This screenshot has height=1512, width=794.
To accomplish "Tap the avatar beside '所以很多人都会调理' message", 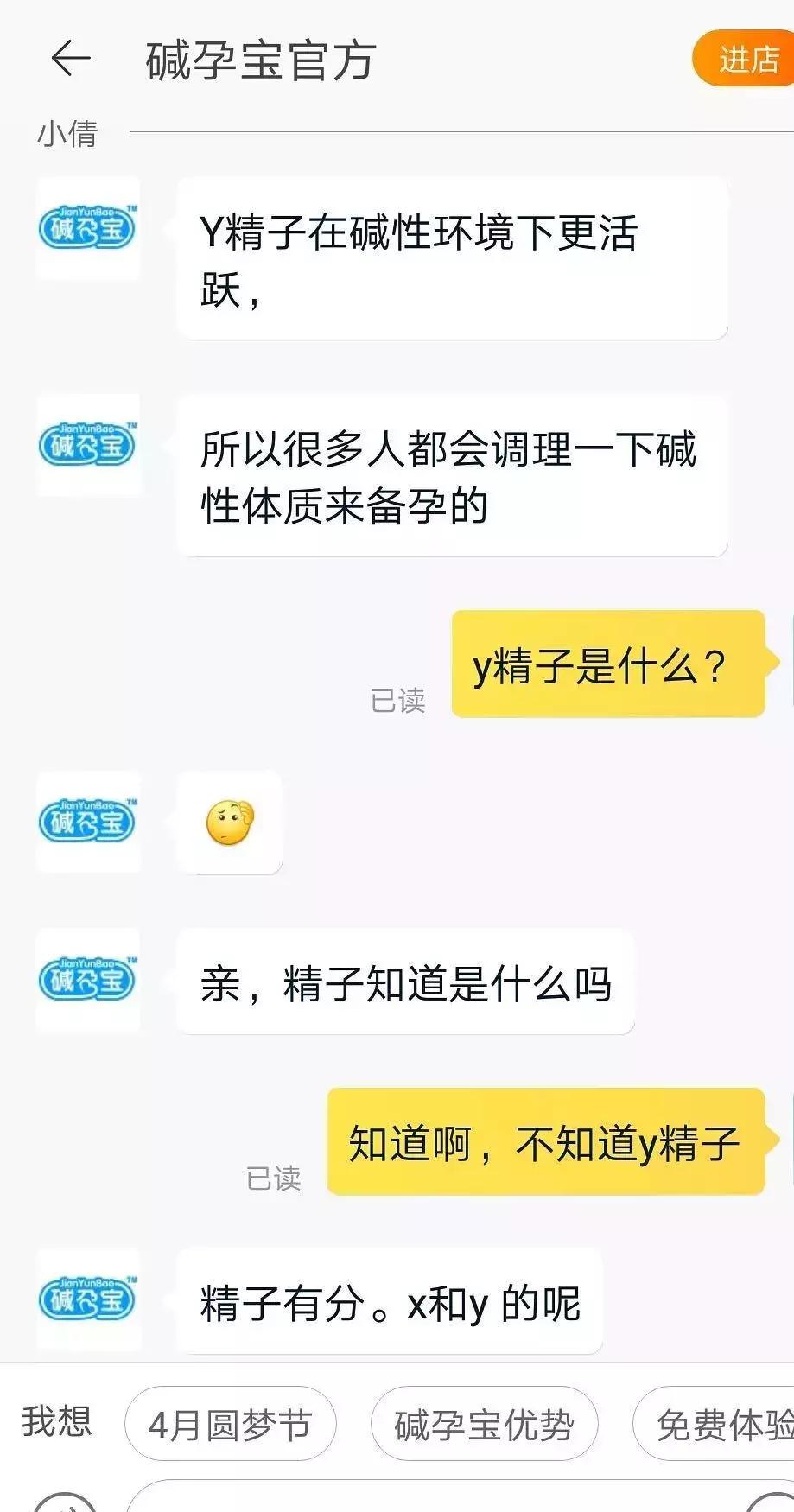I will click(x=87, y=445).
